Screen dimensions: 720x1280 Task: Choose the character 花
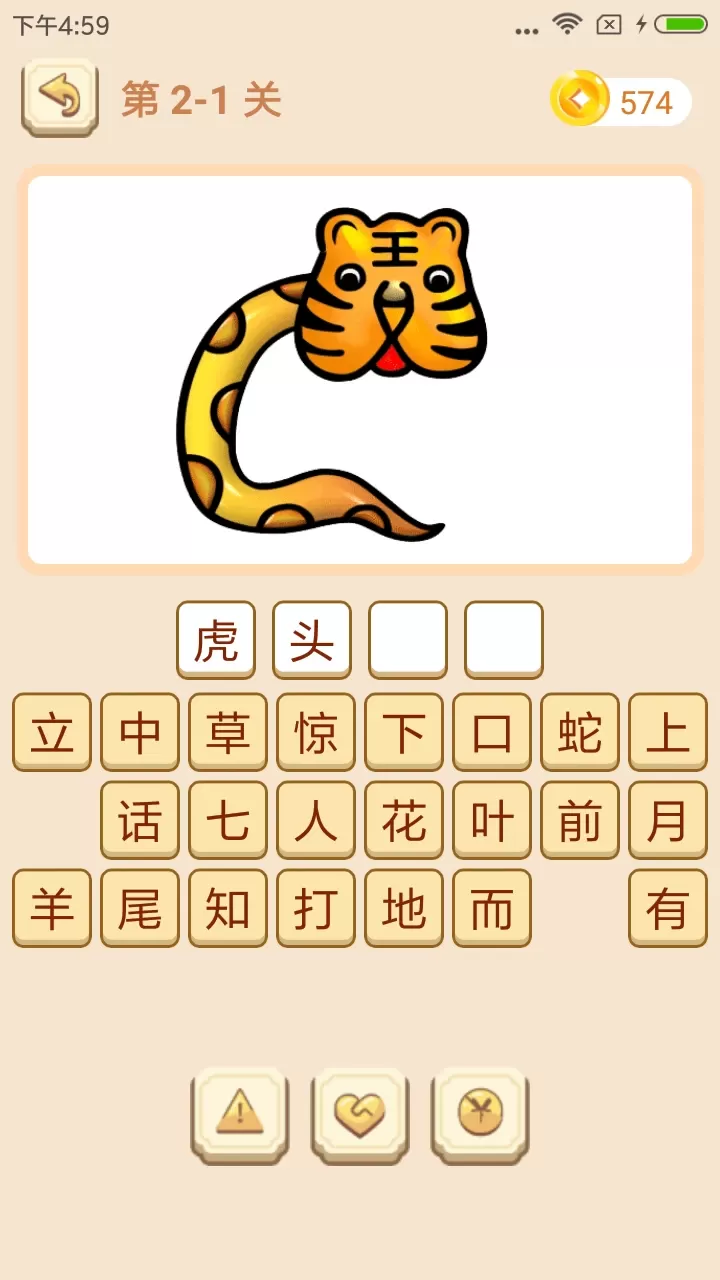point(404,820)
